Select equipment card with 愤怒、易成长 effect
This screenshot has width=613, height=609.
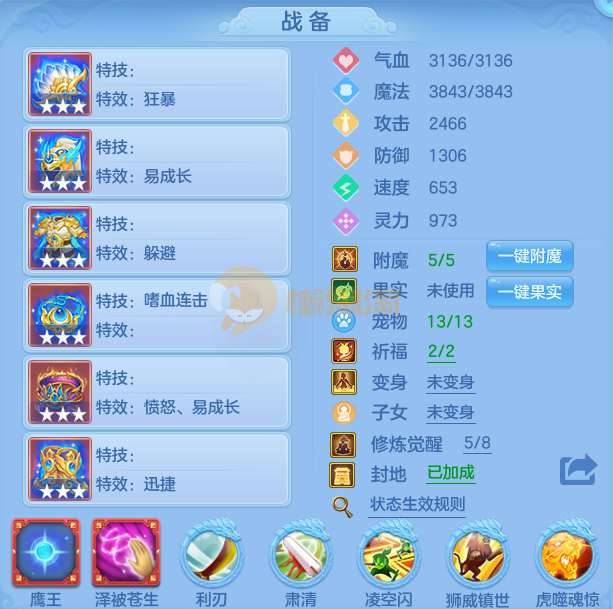pos(157,392)
